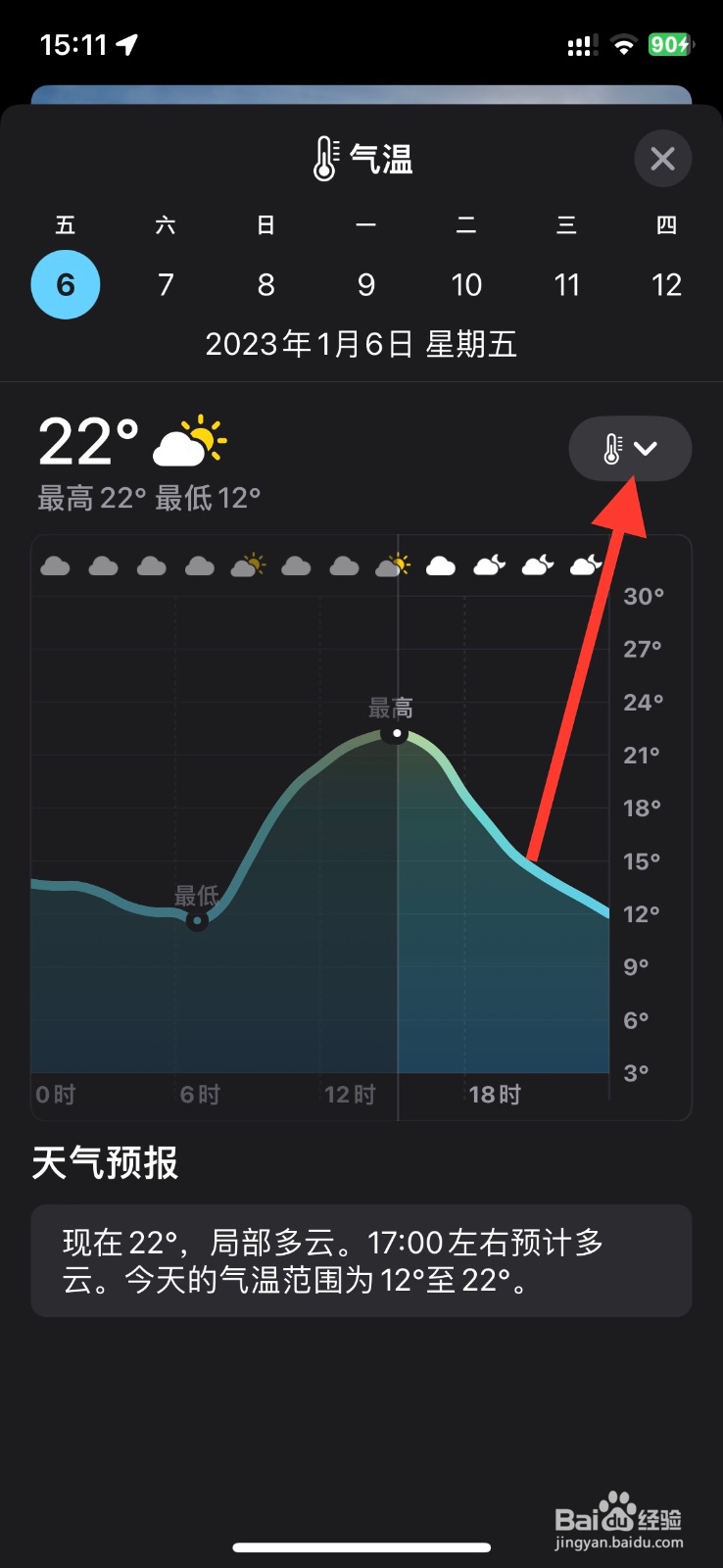Tap the thermometer icon inside the selector pill
Screen dimensions: 723x1568
(610, 450)
